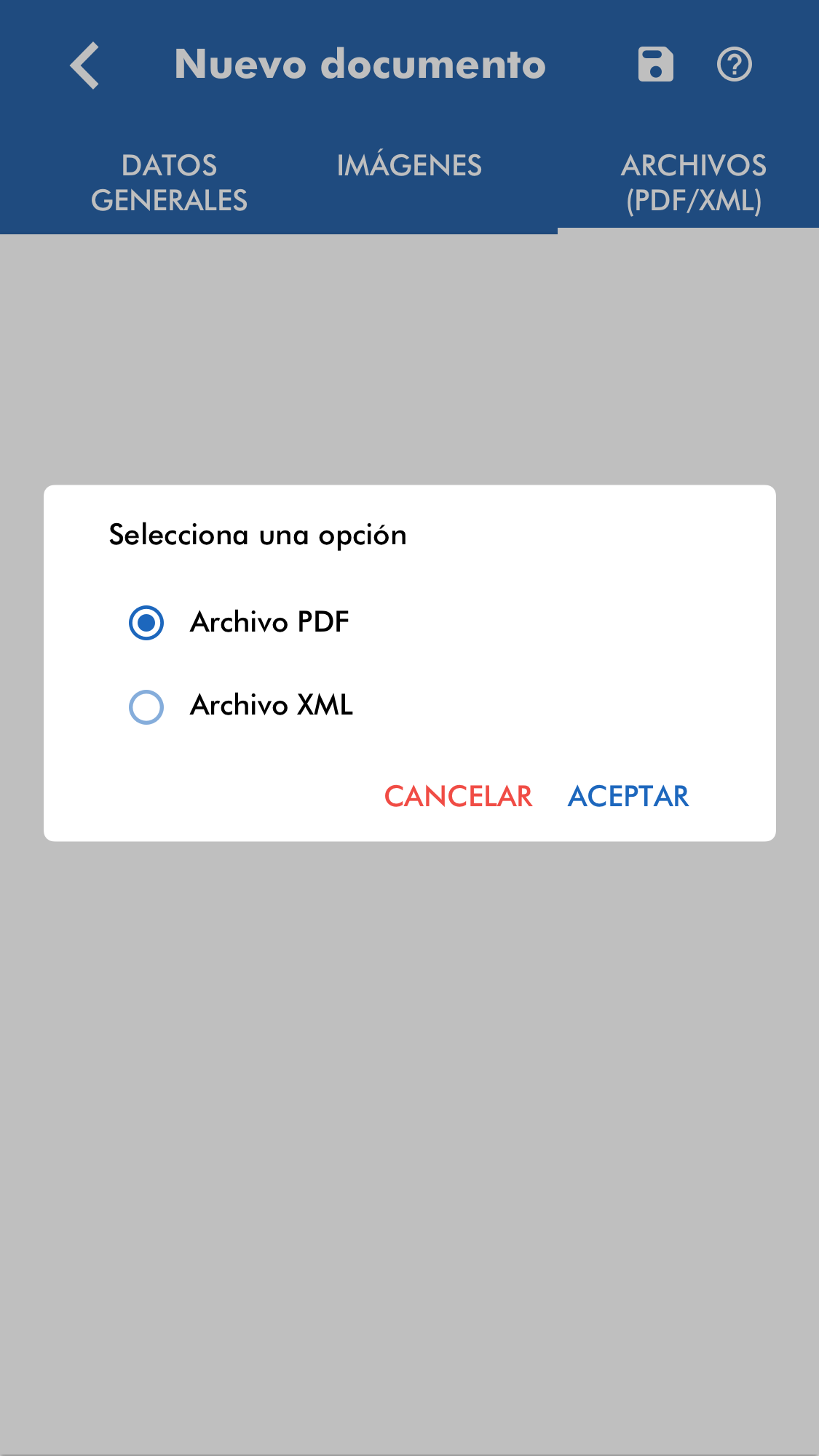Viewport: 819px width, 1456px height.
Task: Save the new document
Action: coord(655,65)
